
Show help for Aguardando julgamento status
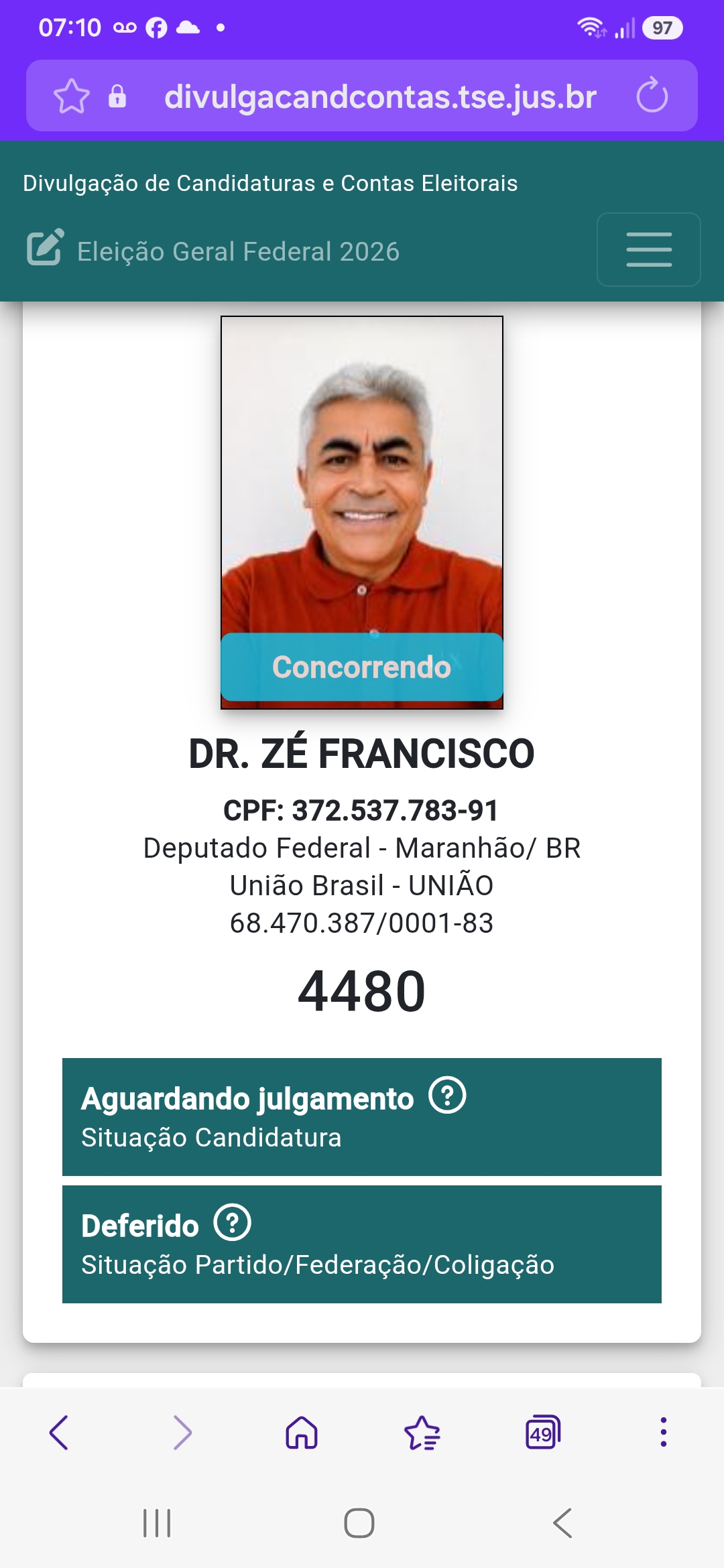click(x=447, y=1095)
